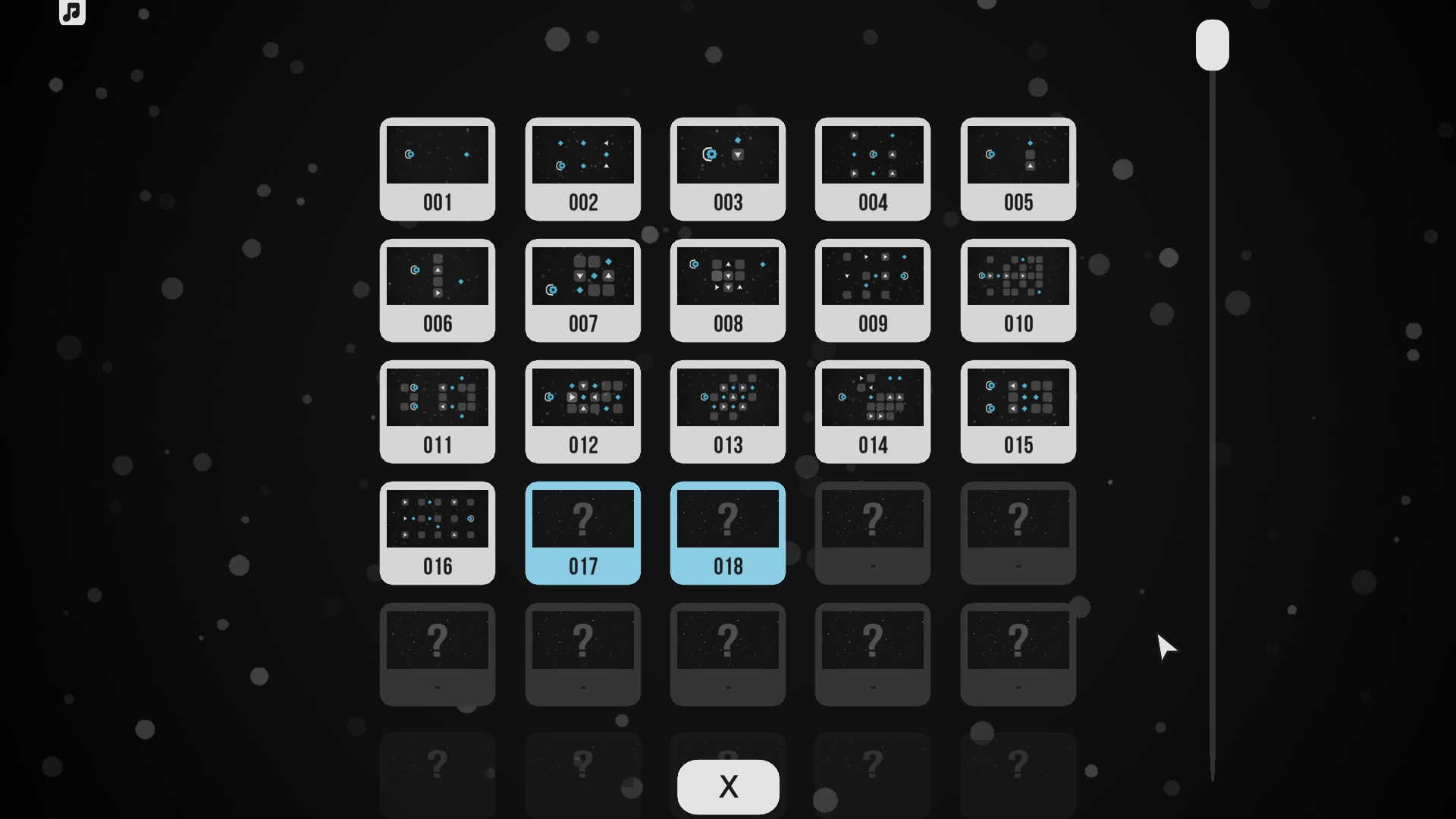The width and height of the screenshot is (1456, 819).
Task: Start level 011
Action: tap(438, 412)
